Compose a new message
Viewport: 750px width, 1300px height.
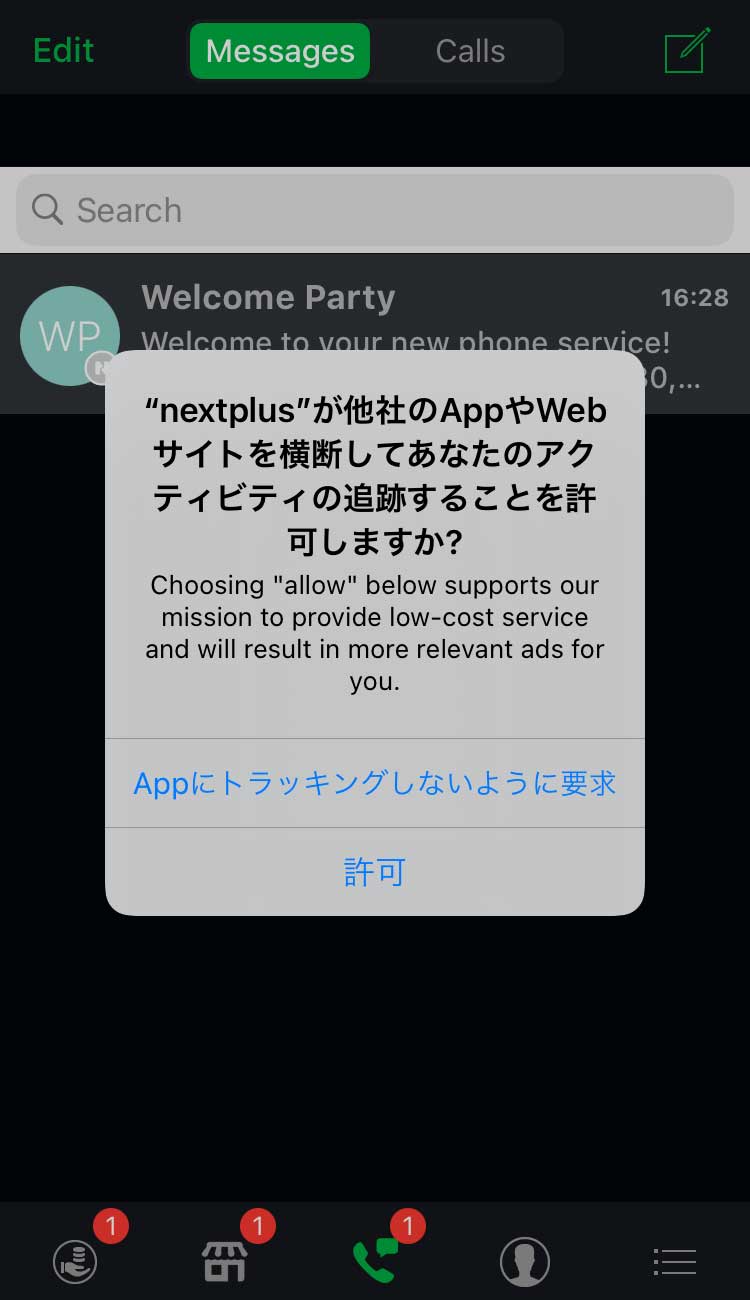pyautogui.click(x=687, y=50)
